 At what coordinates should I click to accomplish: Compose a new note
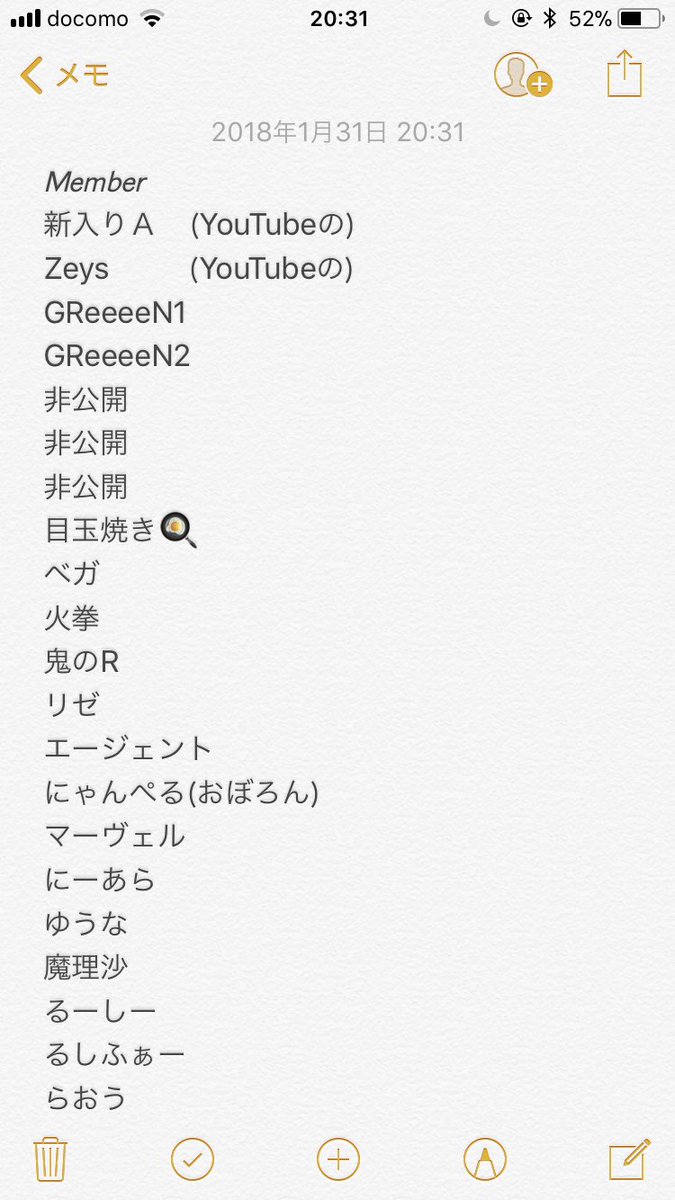coord(630,1159)
